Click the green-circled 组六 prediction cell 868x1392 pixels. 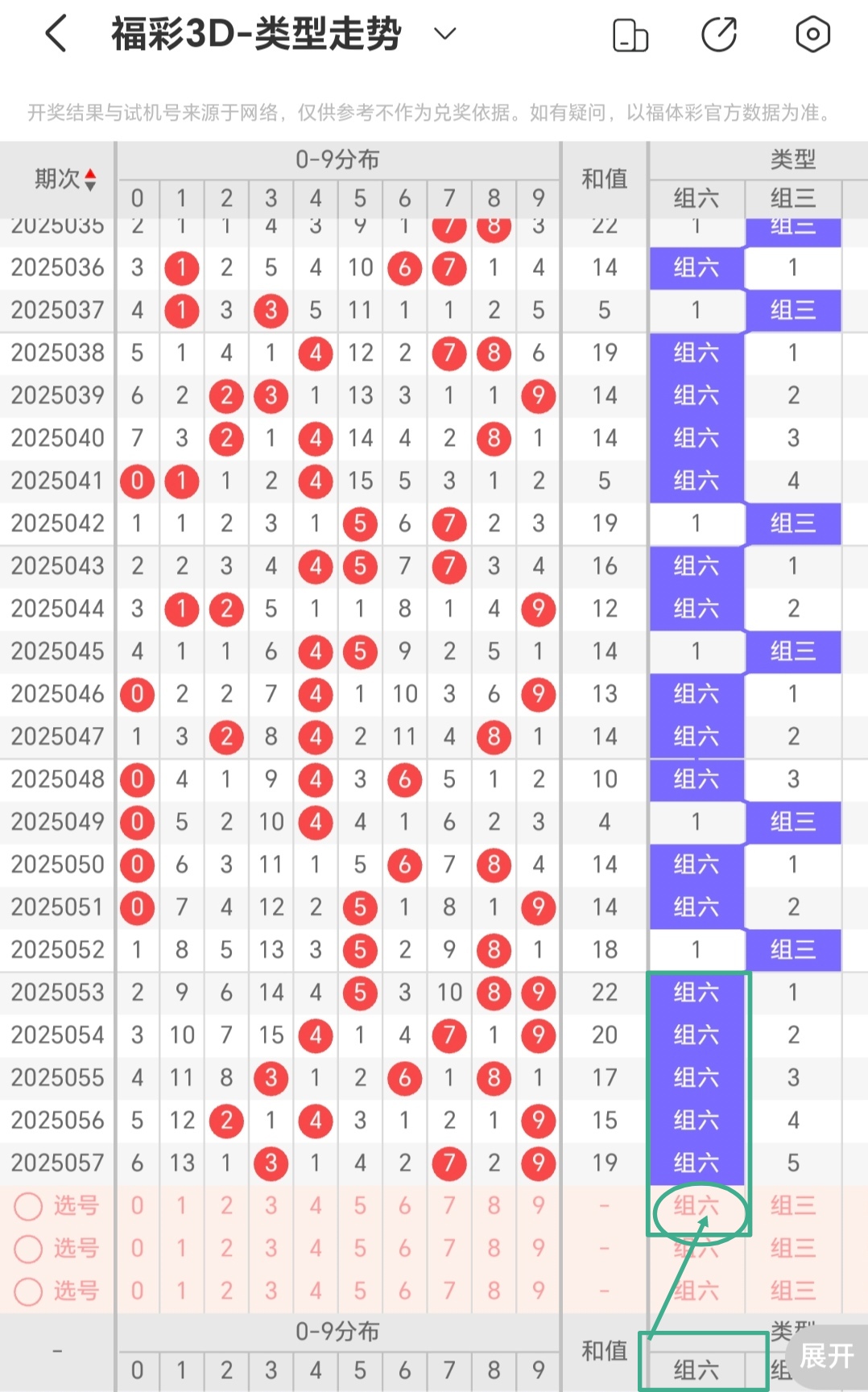[697, 1206]
